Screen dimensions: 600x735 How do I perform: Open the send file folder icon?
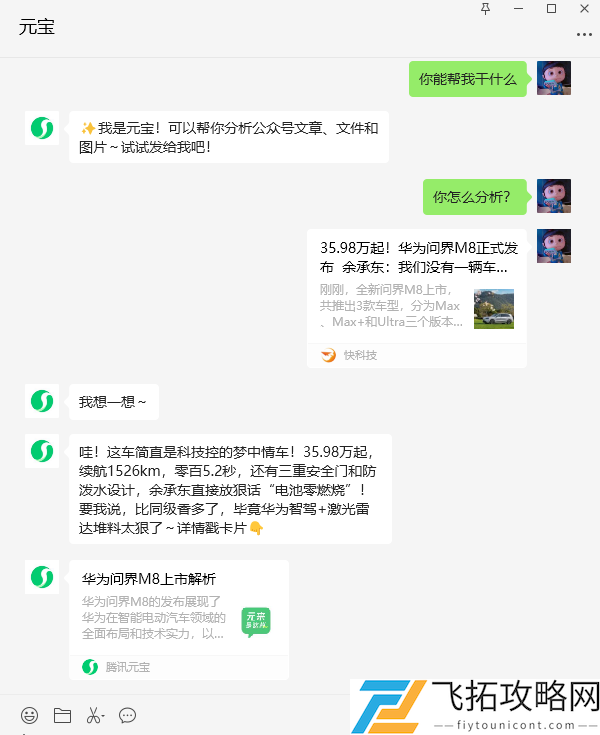coord(62,715)
